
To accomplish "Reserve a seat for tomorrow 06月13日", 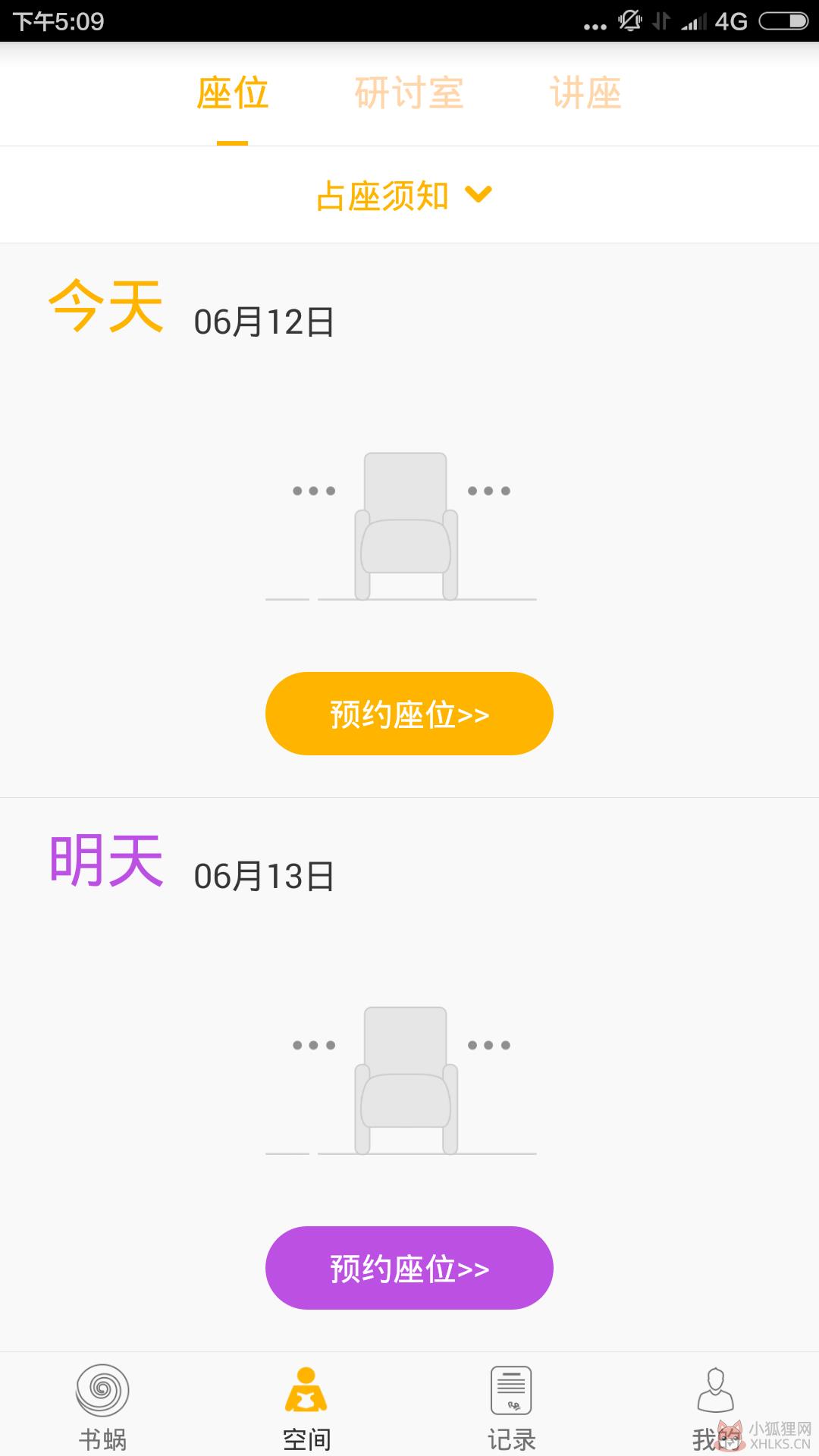I will tap(409, 1268).
